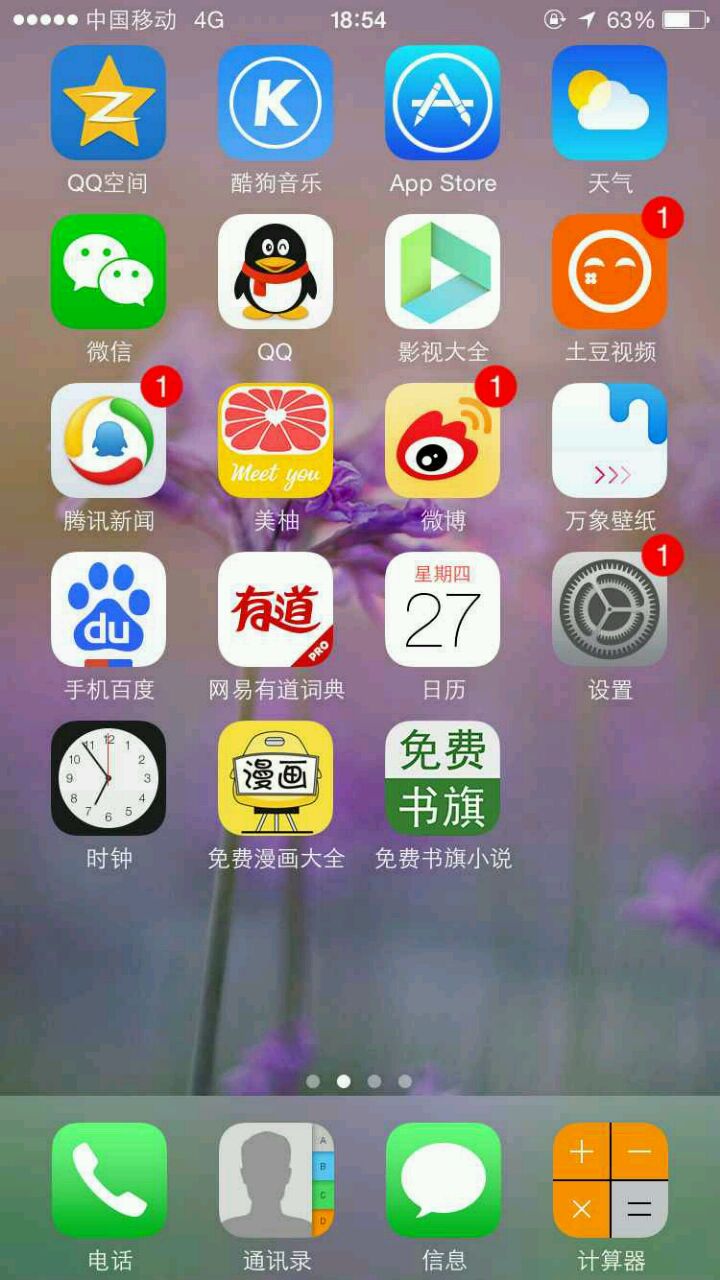720x1280 pixels.
Task: Open the App Store
Action: click(442, 103)
